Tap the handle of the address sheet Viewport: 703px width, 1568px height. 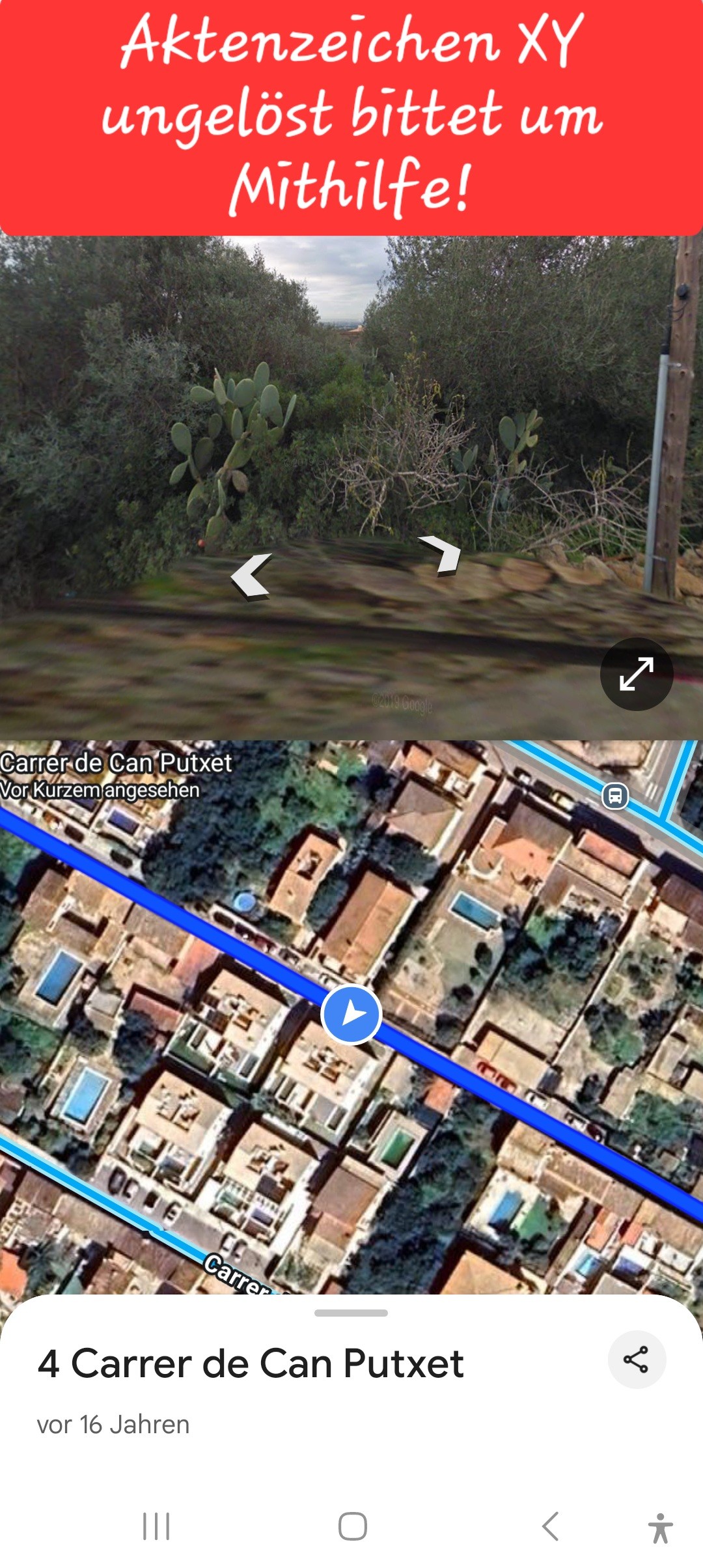pos(351,1313)
